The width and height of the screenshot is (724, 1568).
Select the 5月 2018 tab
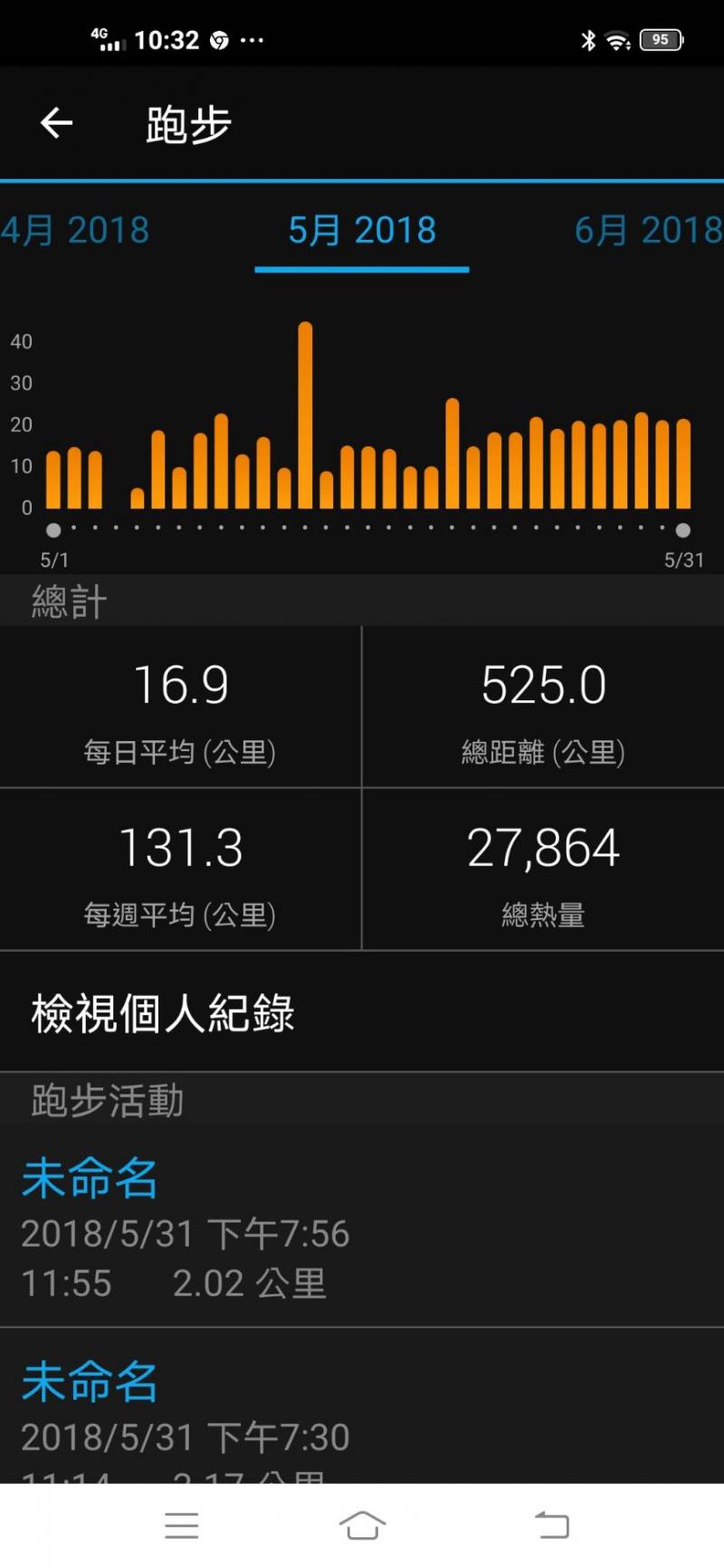point(362,230)
